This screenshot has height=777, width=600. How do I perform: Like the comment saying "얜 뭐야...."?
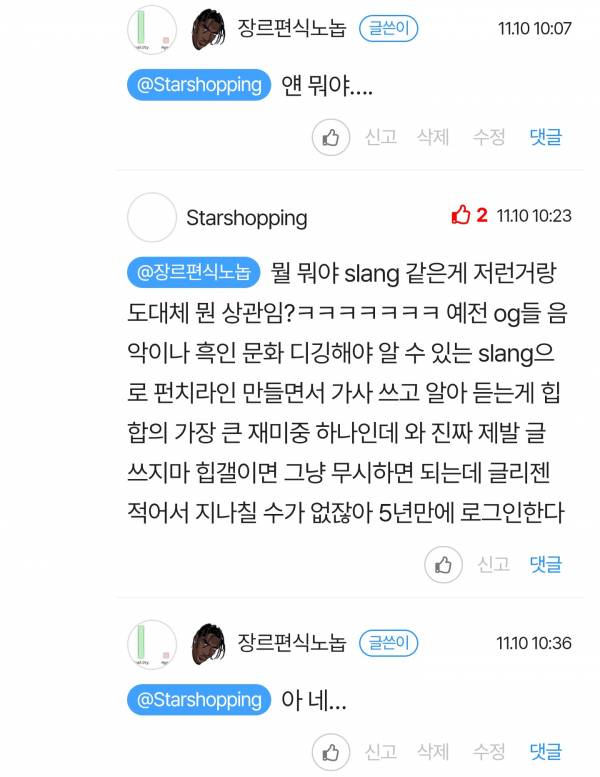[331, 137]
